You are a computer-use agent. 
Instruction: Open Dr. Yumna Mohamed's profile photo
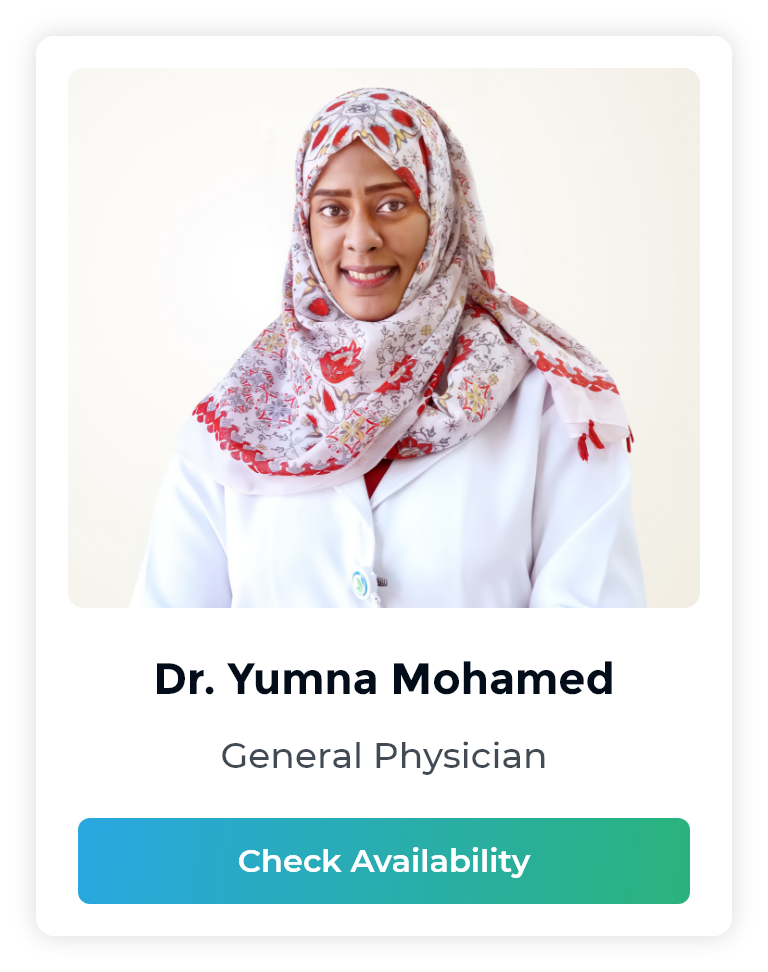[384, 338]
